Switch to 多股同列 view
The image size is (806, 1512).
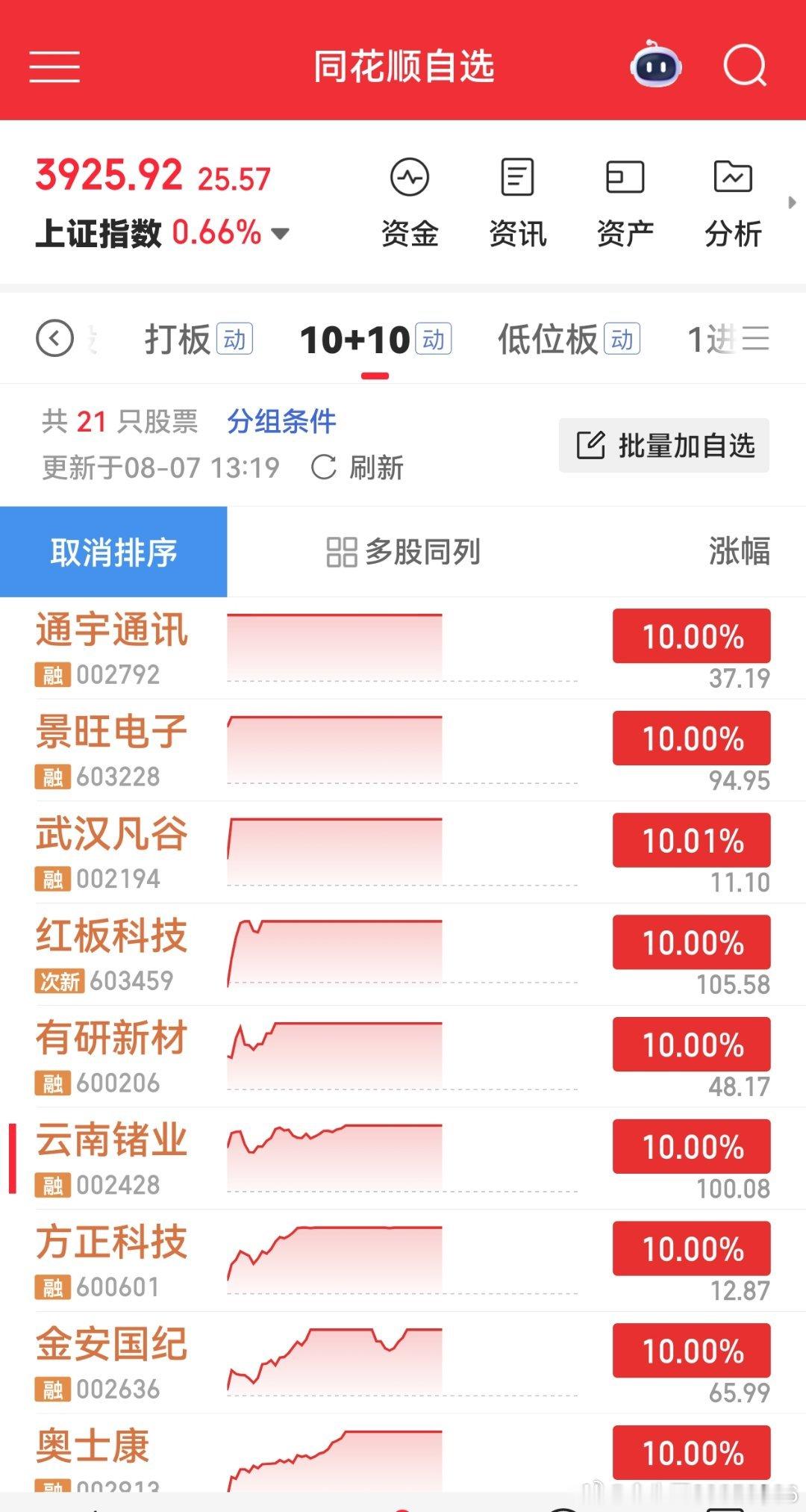(403, 552)
